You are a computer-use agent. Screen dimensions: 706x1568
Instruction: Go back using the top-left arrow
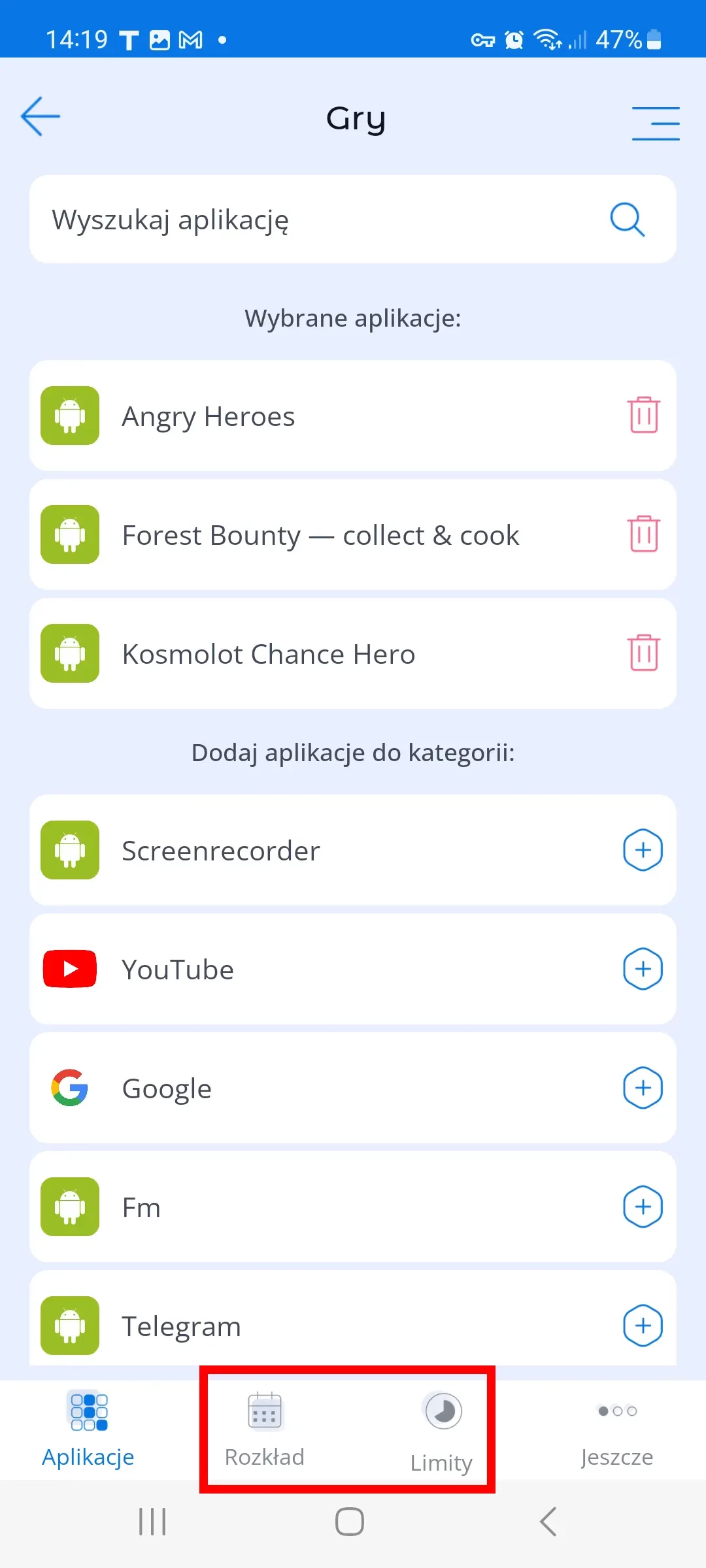(41, 117)
